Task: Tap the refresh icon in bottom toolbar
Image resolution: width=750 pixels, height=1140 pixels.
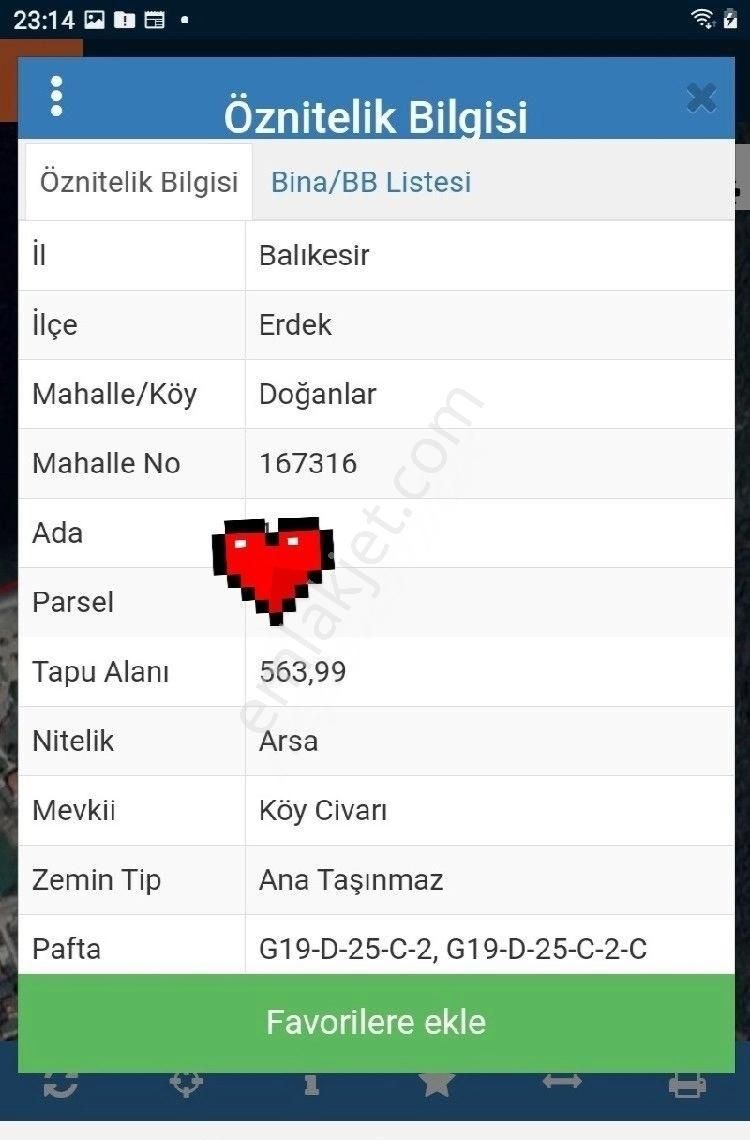Action: tap(60, 1085)
